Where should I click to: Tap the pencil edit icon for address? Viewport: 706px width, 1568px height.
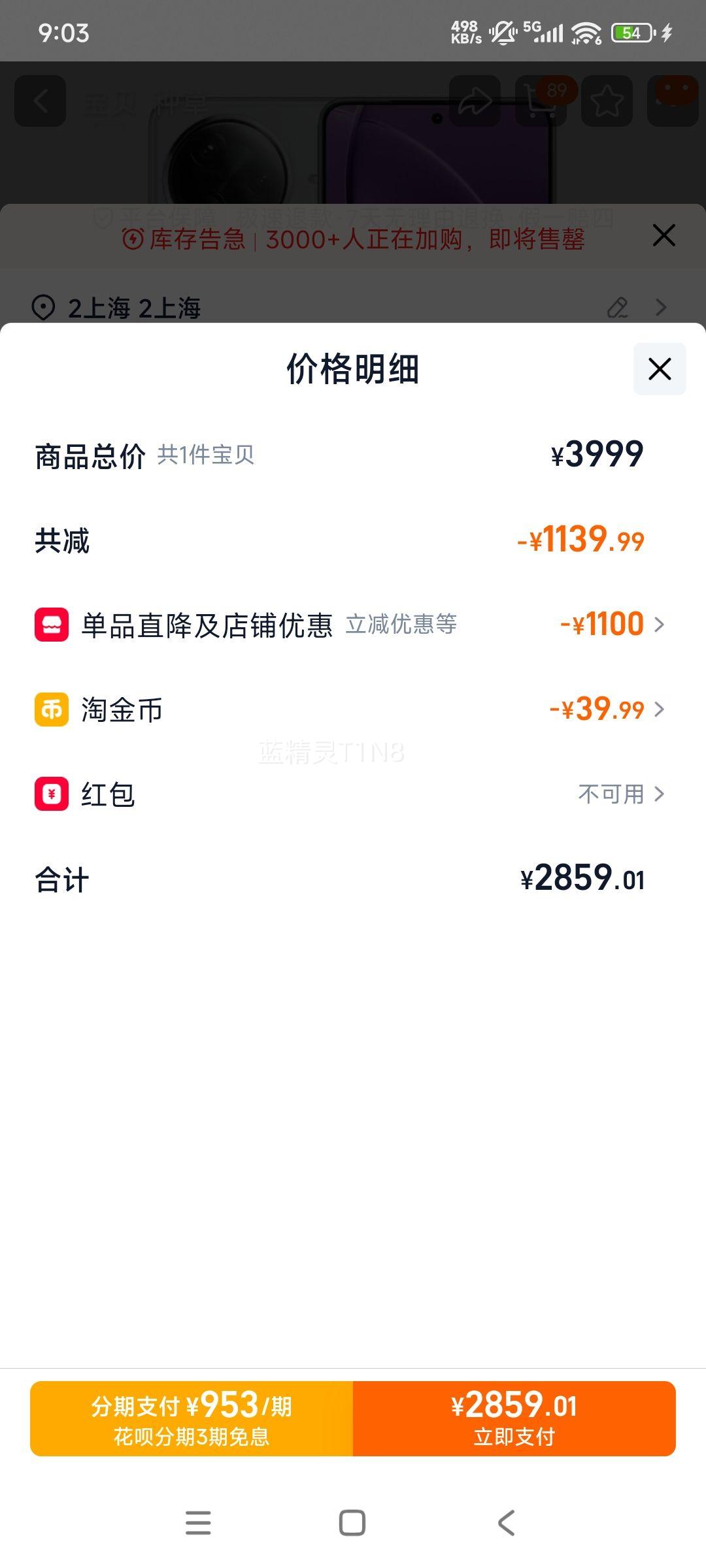[618, 308]
